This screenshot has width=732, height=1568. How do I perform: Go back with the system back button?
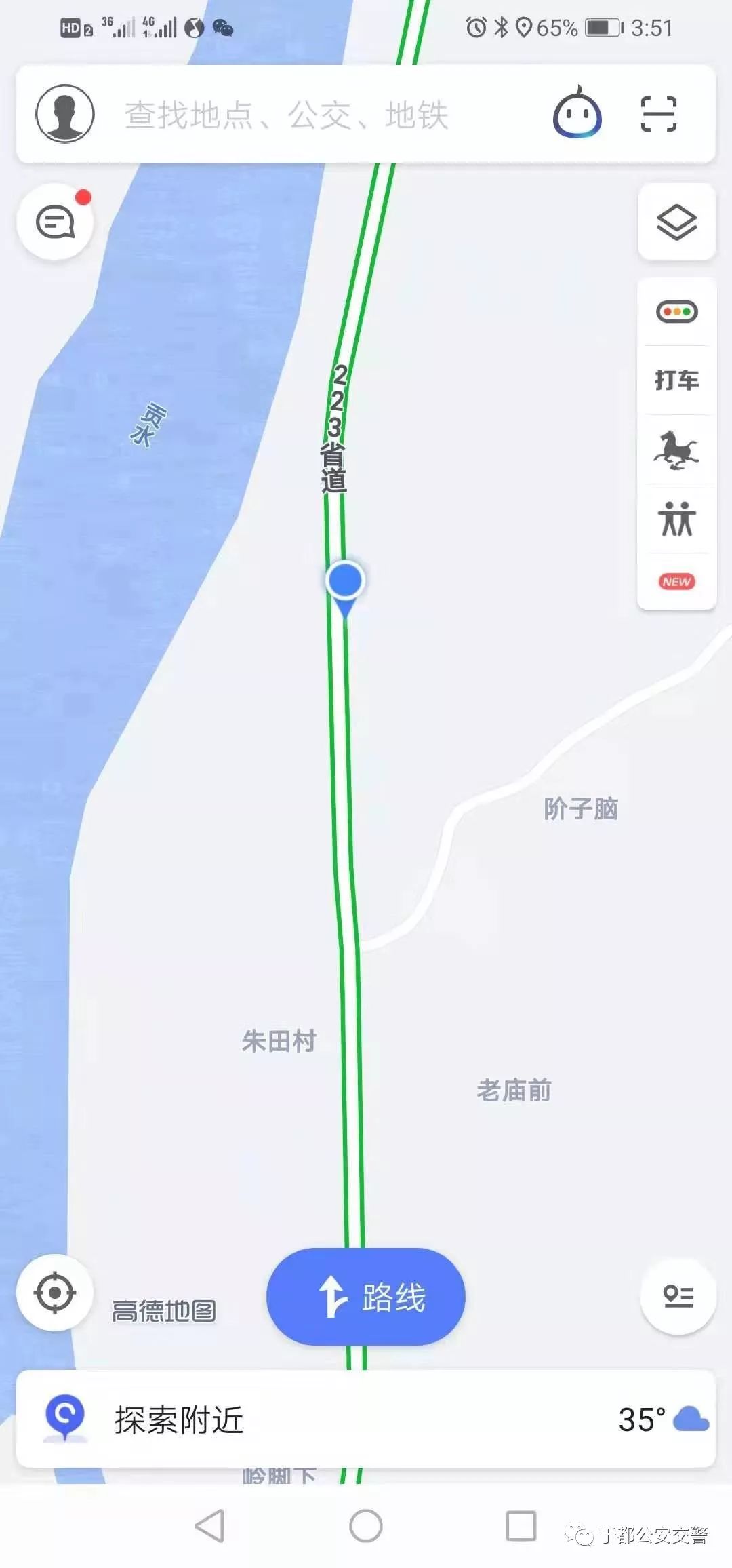(210, 1527)
